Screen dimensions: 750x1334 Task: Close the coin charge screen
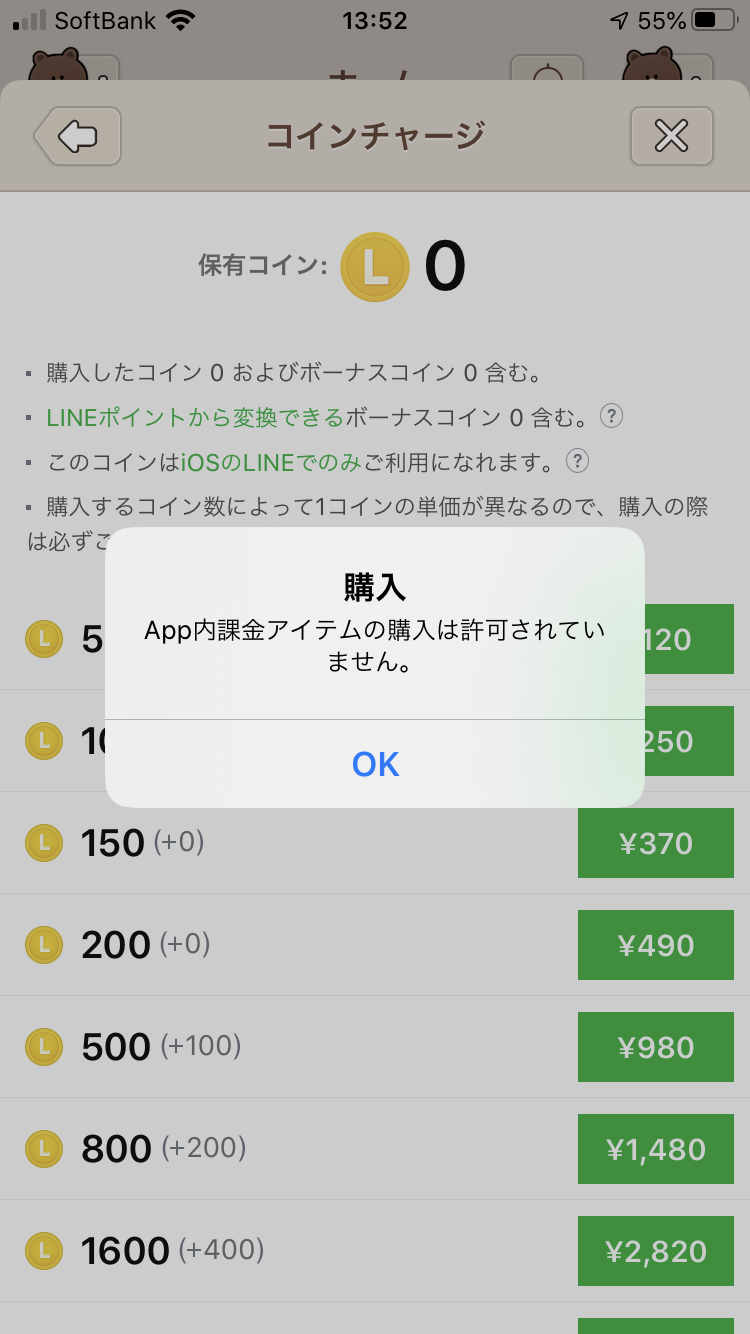click(671, 136)
